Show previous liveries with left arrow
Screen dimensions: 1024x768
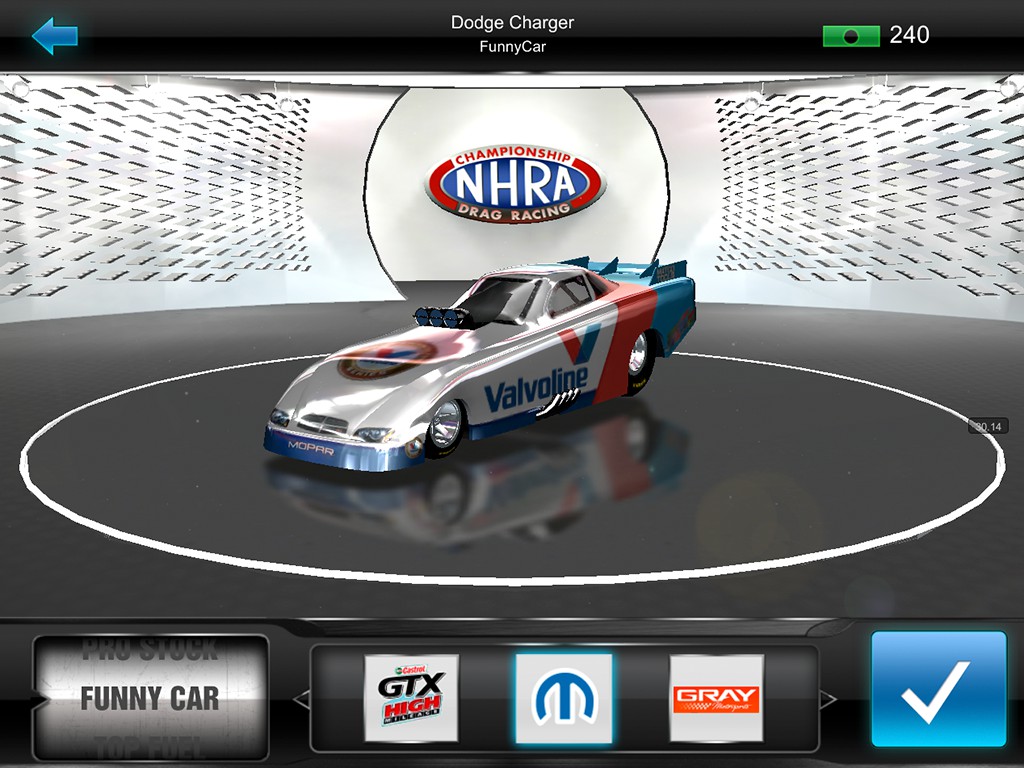coord(301,699)
